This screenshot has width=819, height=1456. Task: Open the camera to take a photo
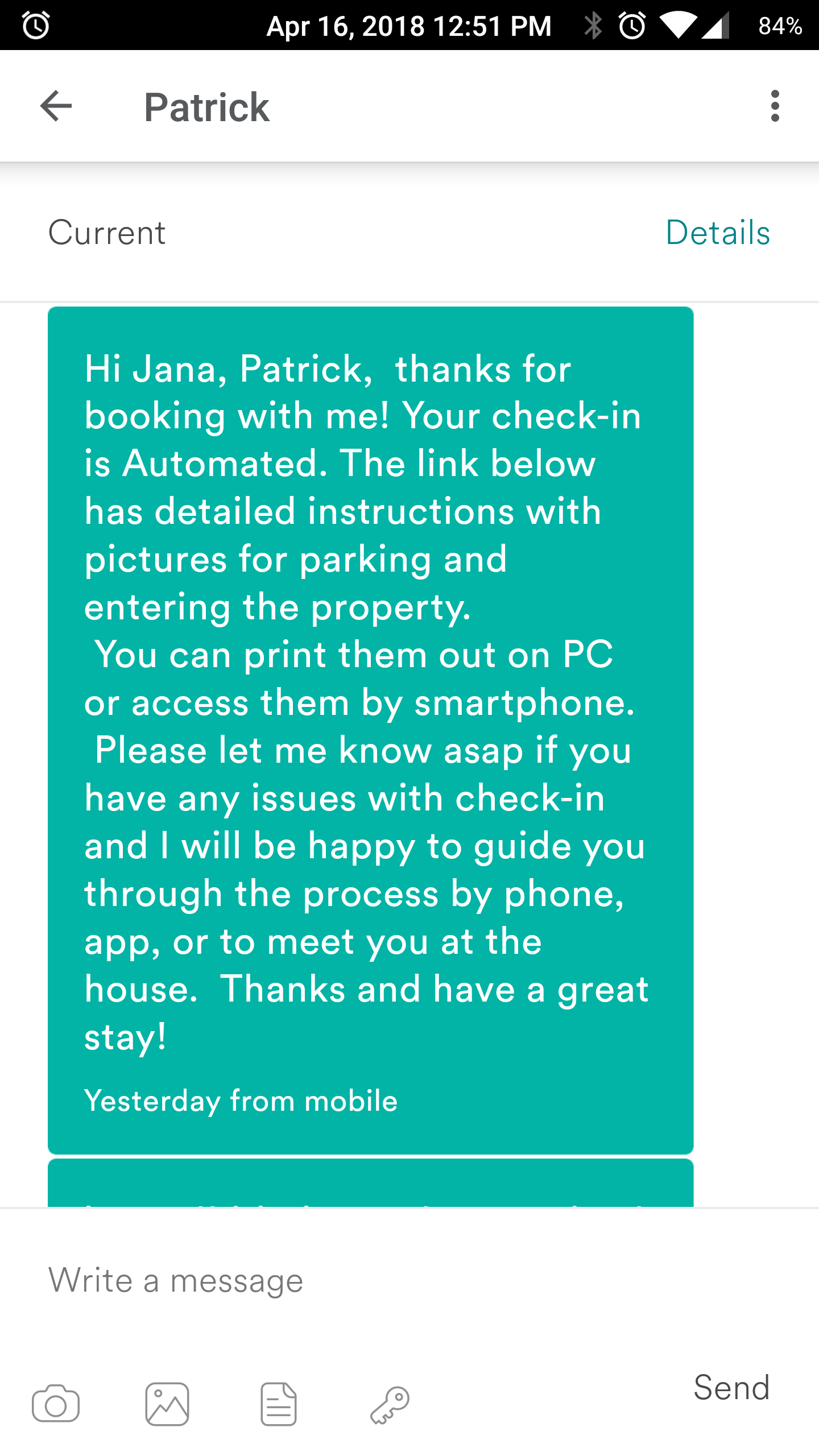(56, 1404)
